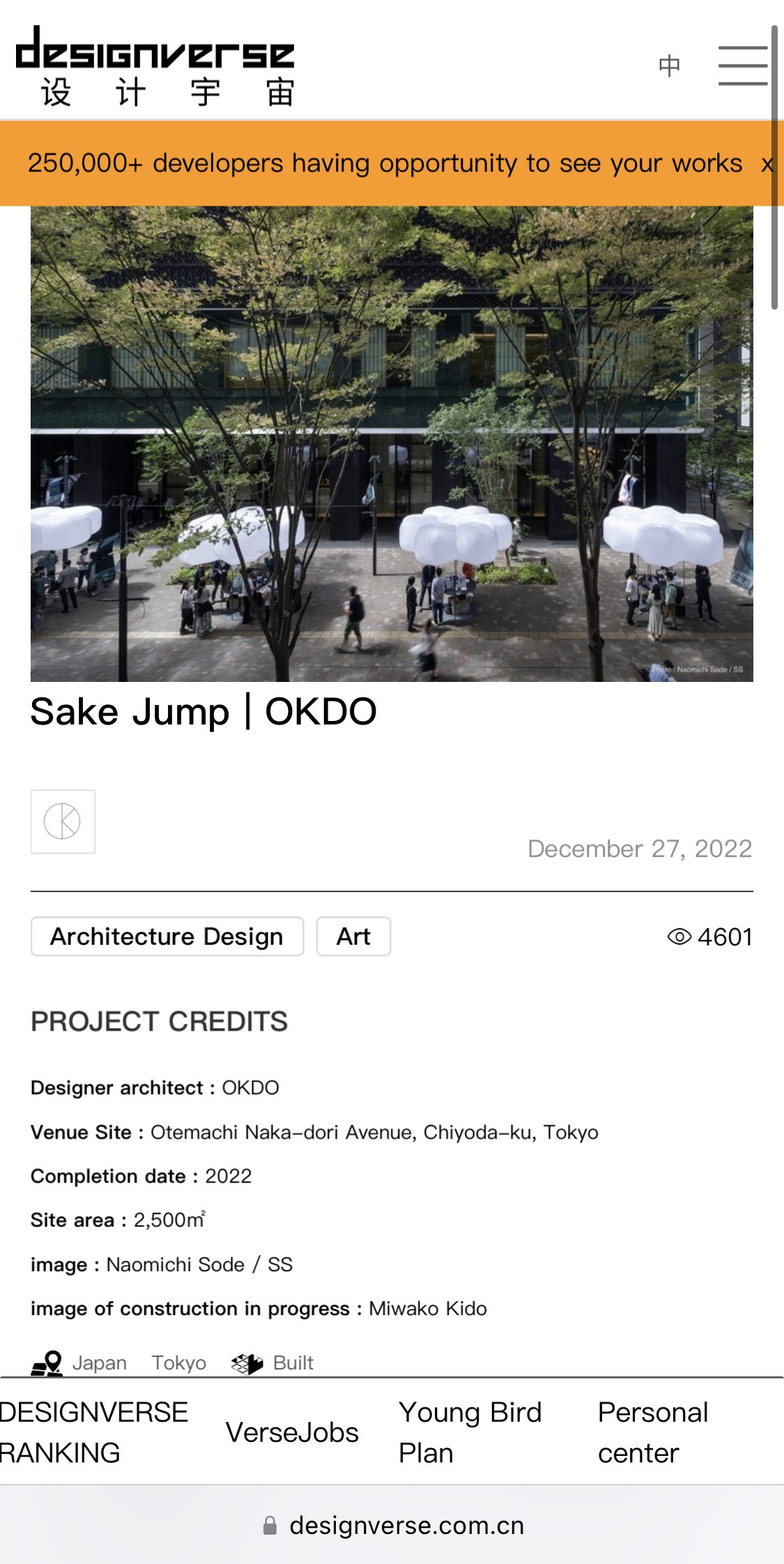Click the Tokyo location link

point(180,1362)
